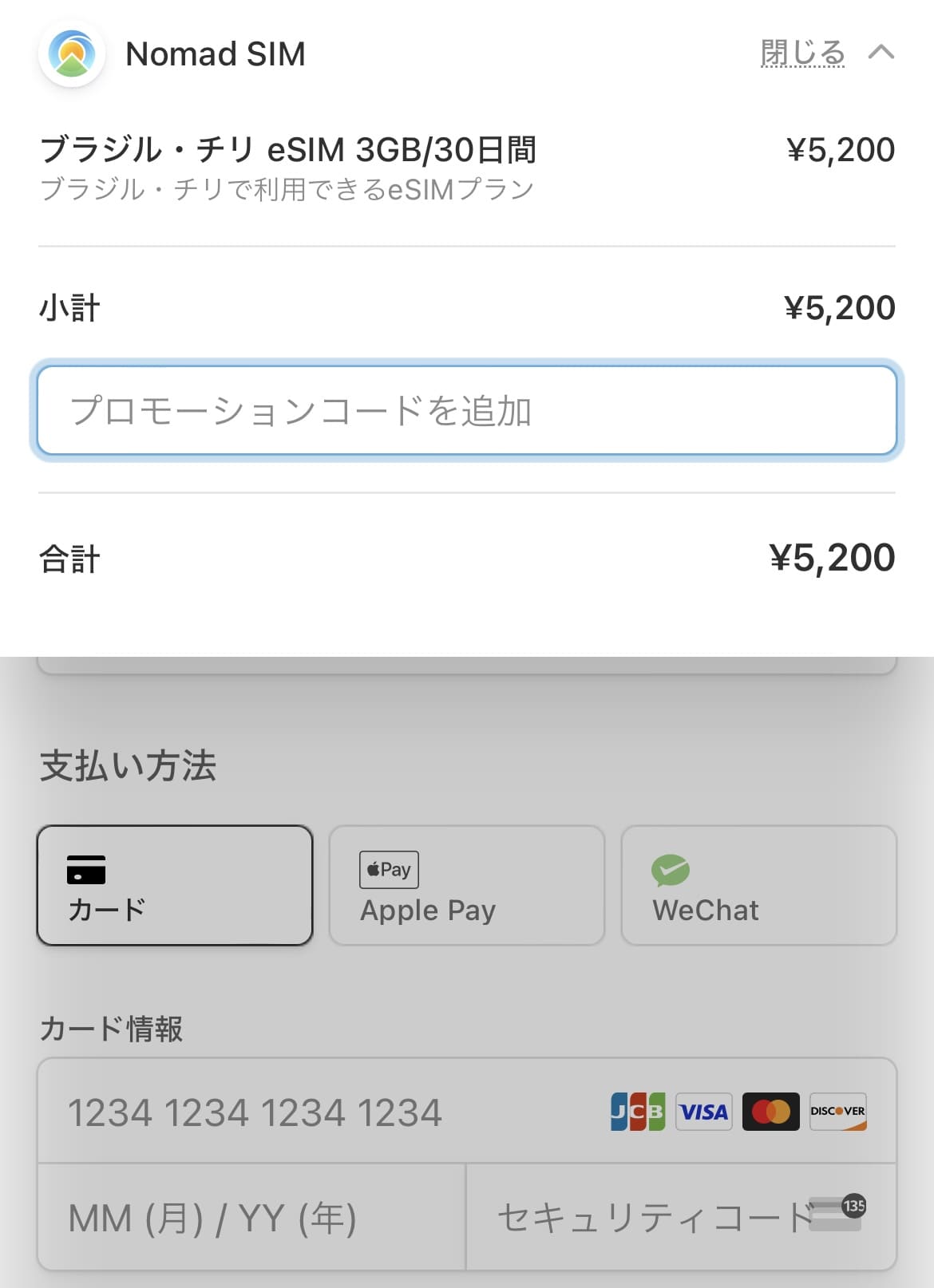Choose Apple Pay as payment method
934x1288 pixels.
tap(465, 886)
